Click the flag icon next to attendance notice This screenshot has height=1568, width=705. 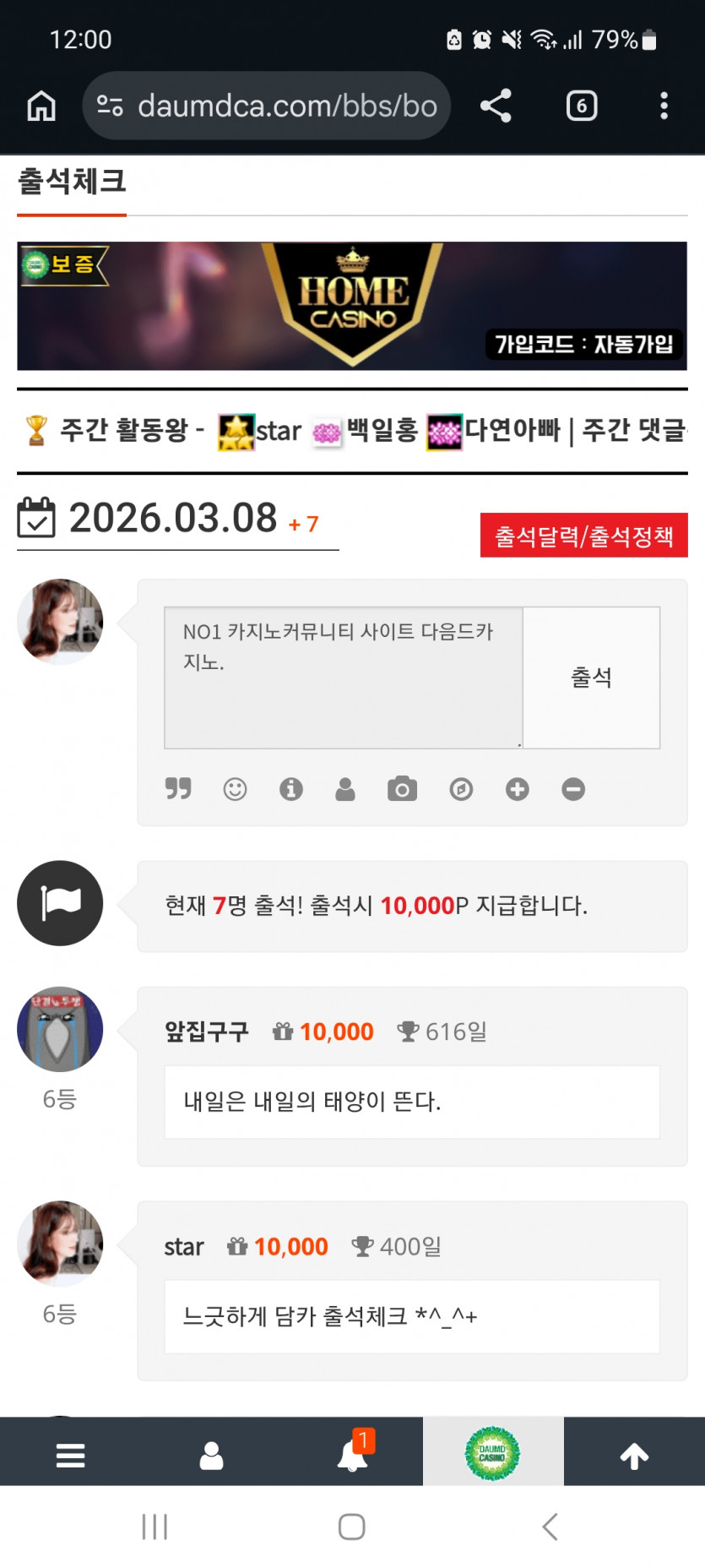coord(59,902)
